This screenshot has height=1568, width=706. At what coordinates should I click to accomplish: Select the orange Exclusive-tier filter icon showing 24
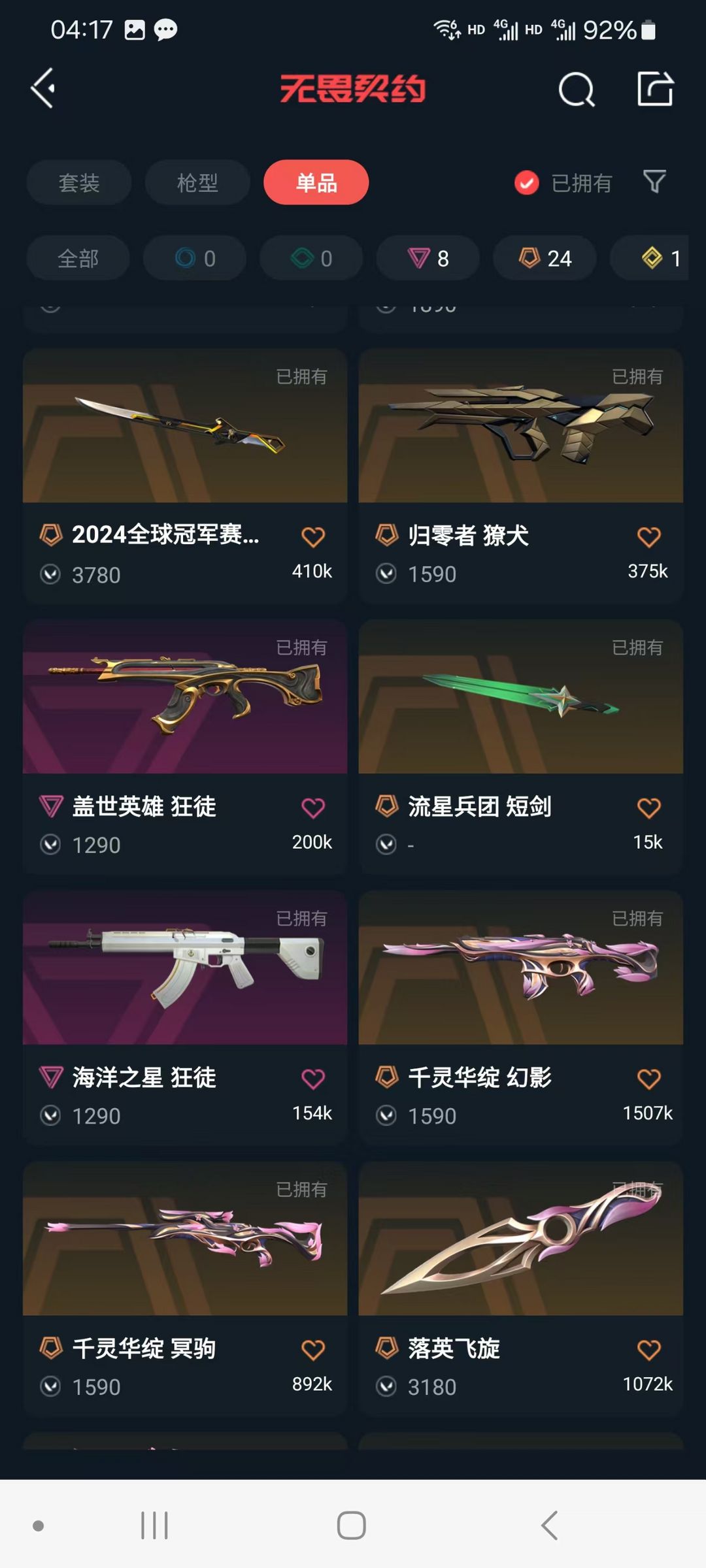(x=544, y=258)
